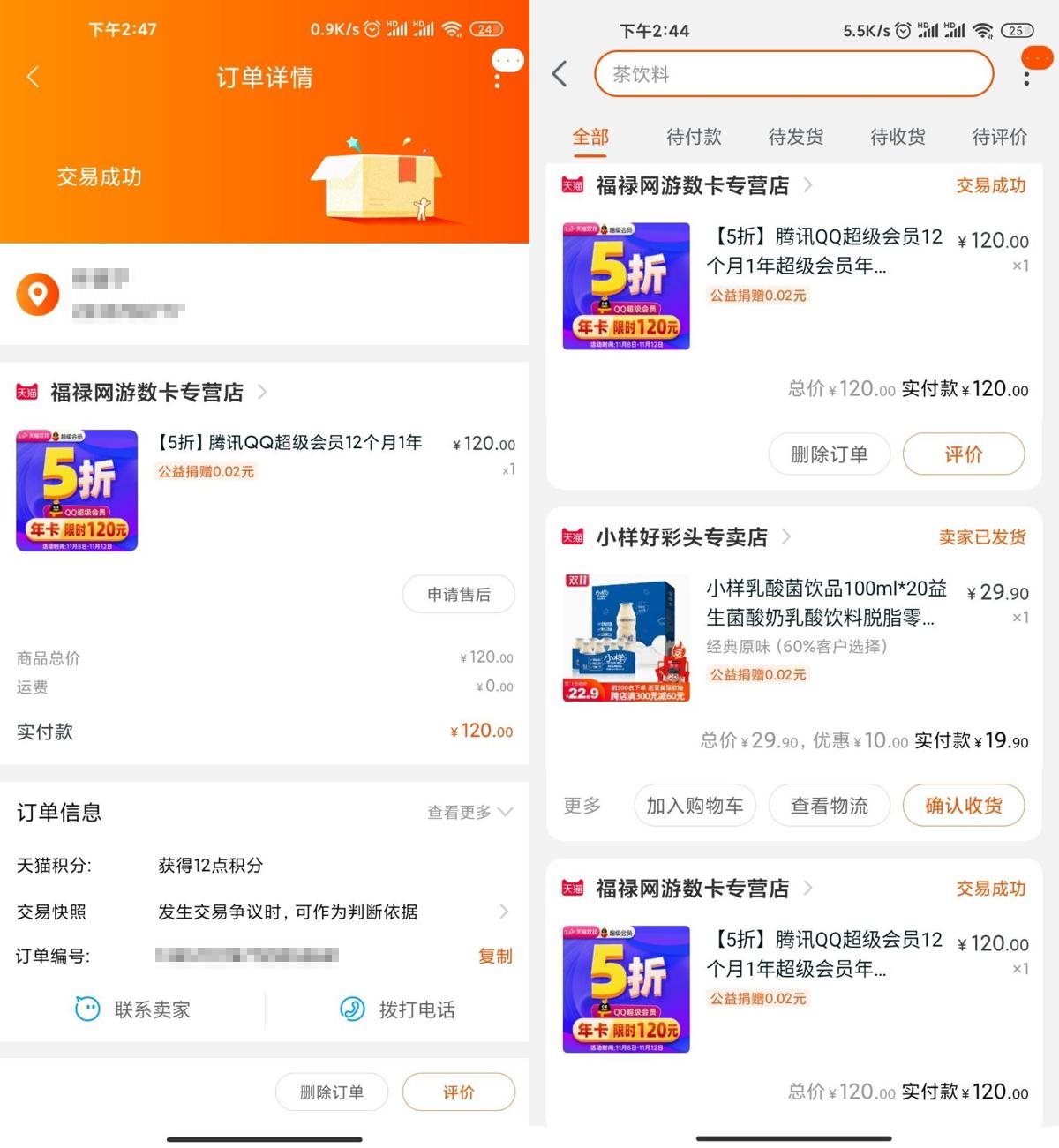Open the 小样好彩头专卖店 store page
The image size is (1059, 1148).
point(682,537)
